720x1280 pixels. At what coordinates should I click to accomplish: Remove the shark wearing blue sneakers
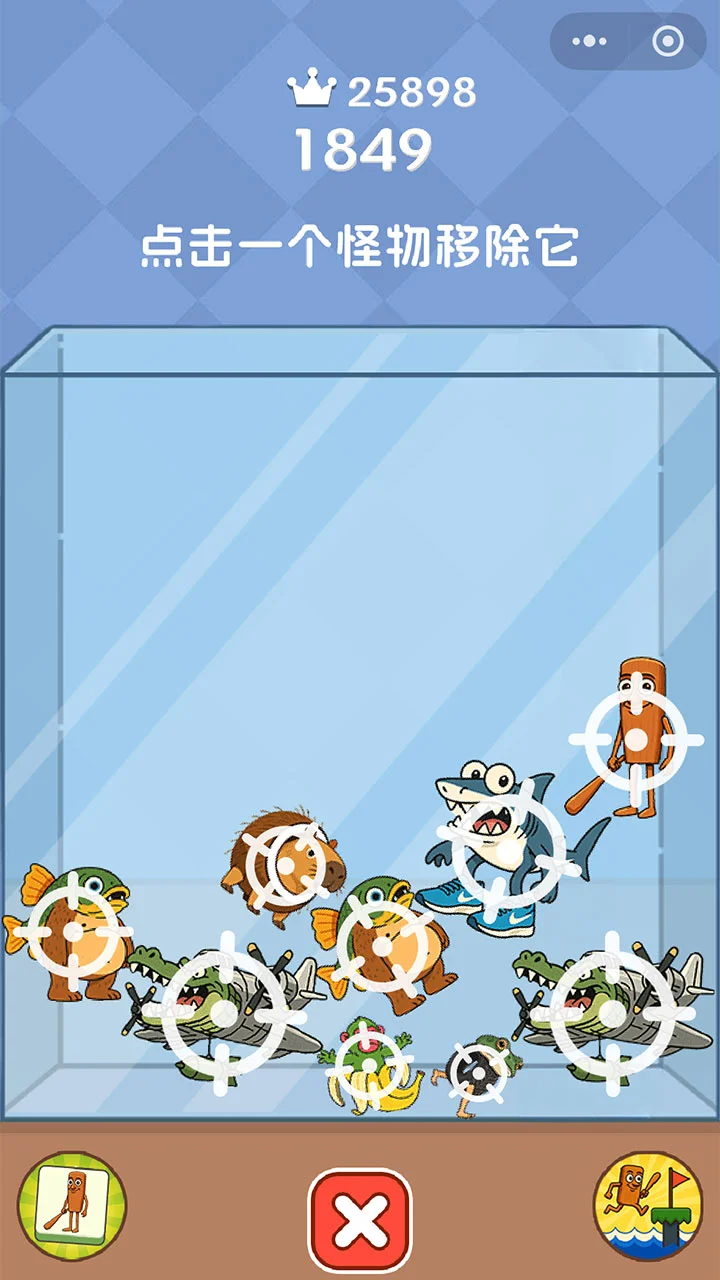tap(510, 849)
